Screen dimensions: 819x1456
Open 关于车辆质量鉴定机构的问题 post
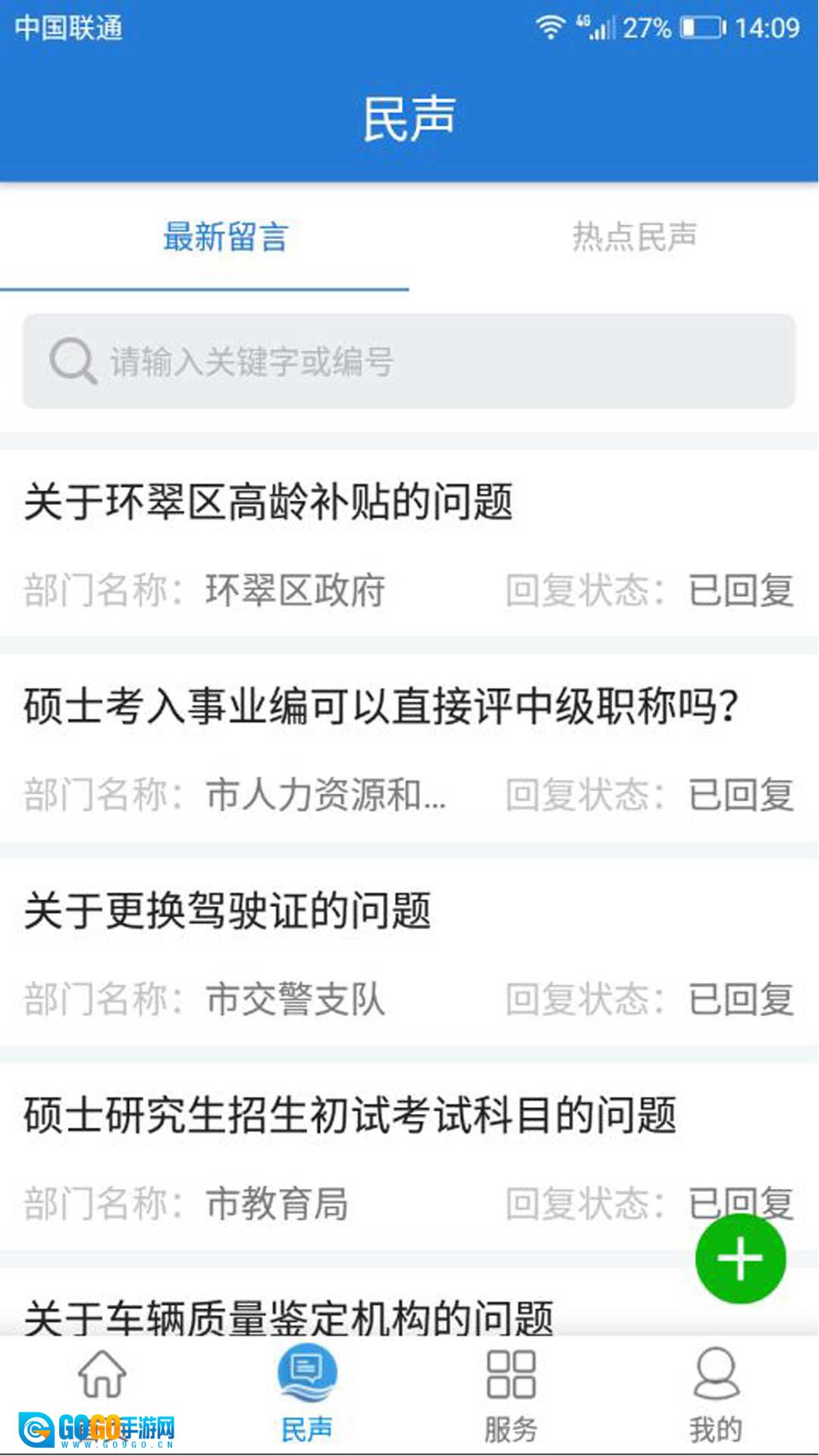(x=288, y=1316)
